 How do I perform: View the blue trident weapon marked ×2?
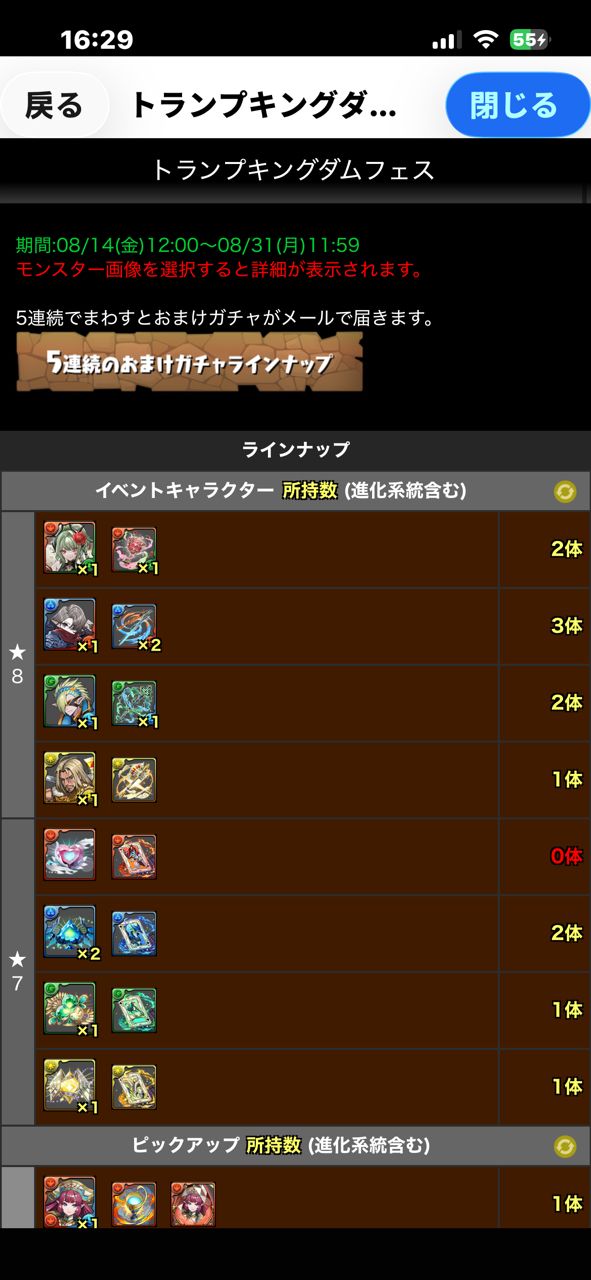point(134,626)
